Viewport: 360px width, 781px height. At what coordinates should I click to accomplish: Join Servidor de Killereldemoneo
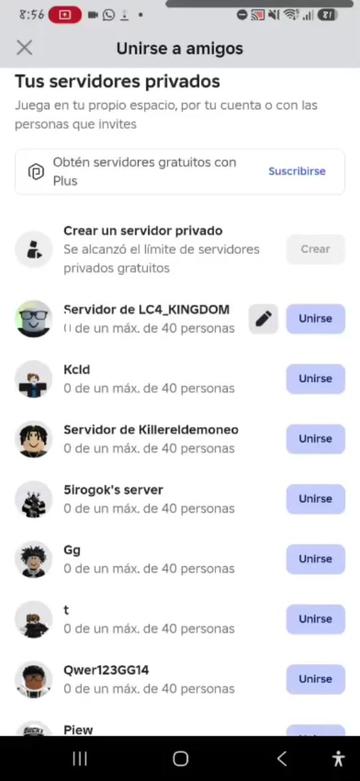(x=315, y=439)
